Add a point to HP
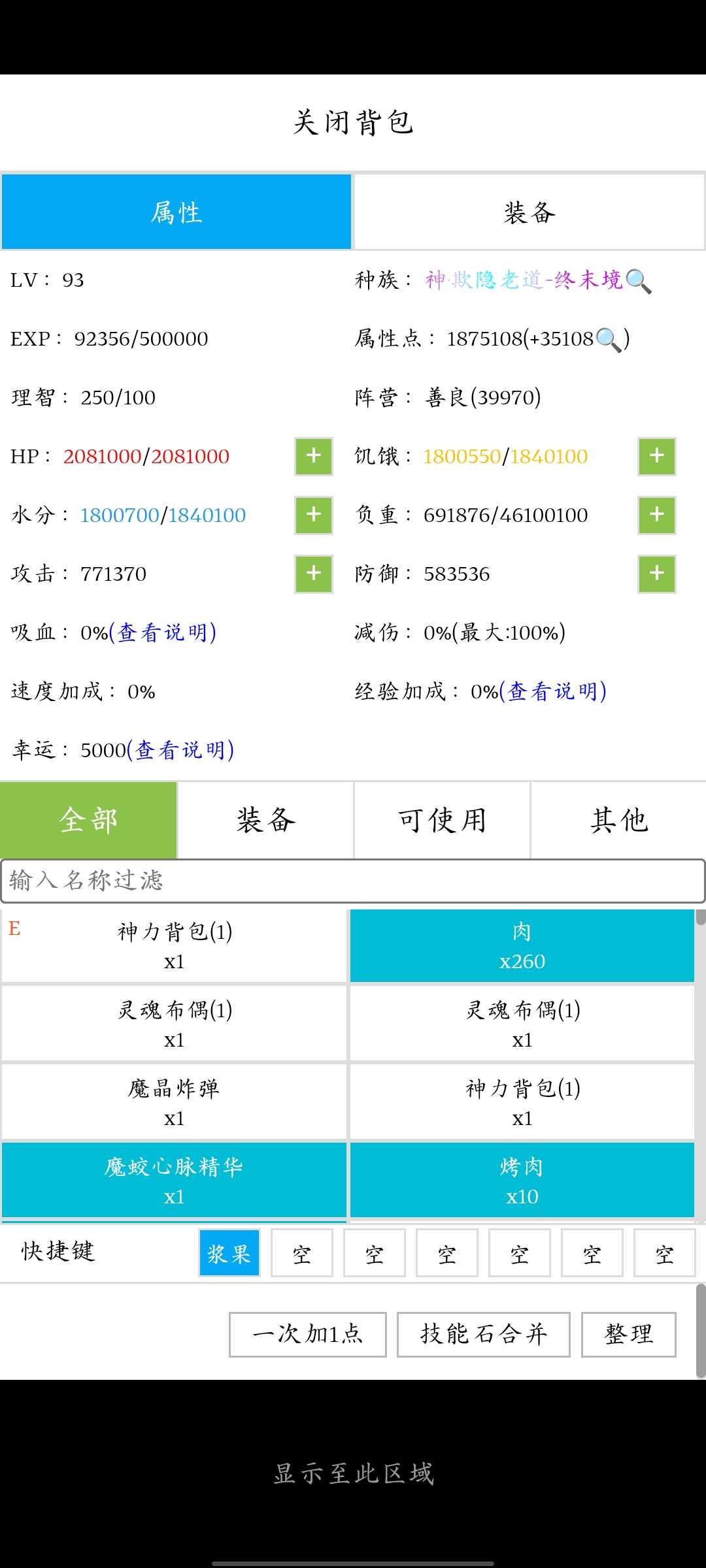 pos(314,456)
